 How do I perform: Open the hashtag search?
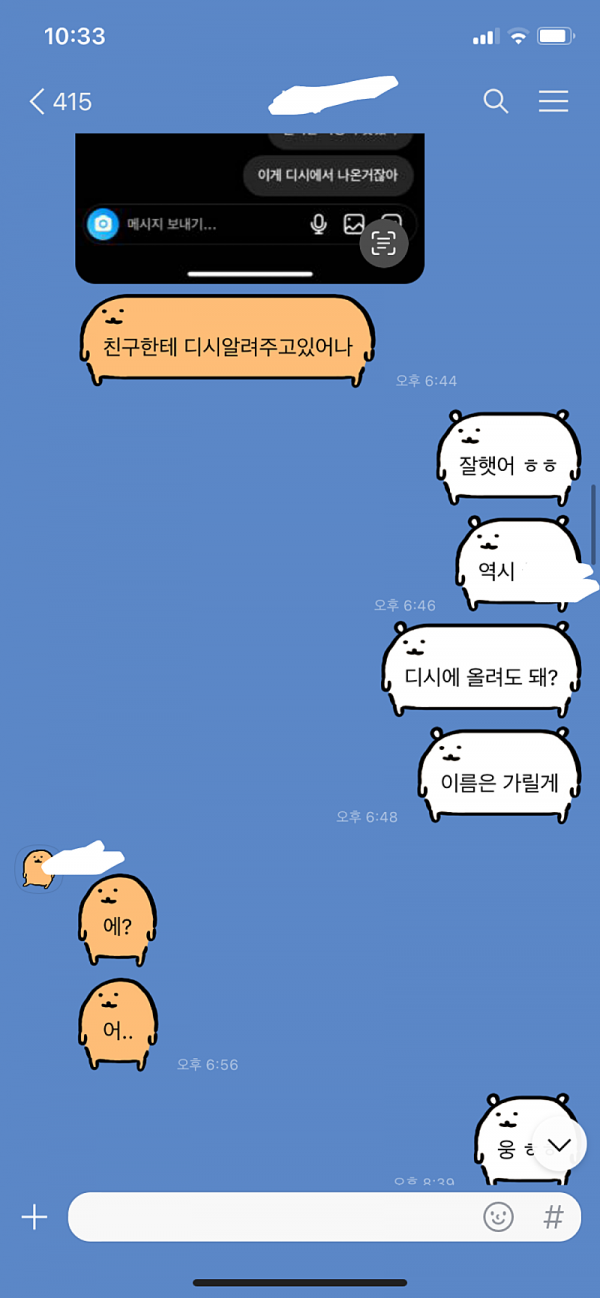(553, 1217)
